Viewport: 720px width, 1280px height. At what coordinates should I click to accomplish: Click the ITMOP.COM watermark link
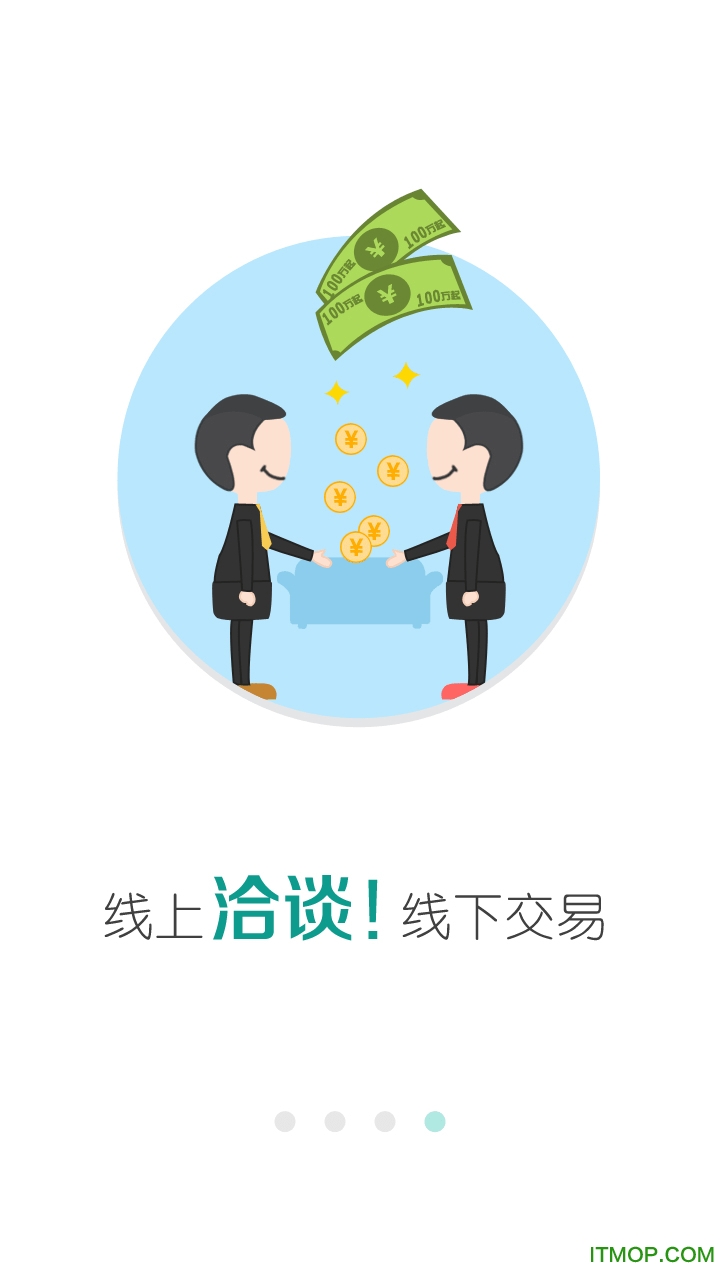[650, 1252]
